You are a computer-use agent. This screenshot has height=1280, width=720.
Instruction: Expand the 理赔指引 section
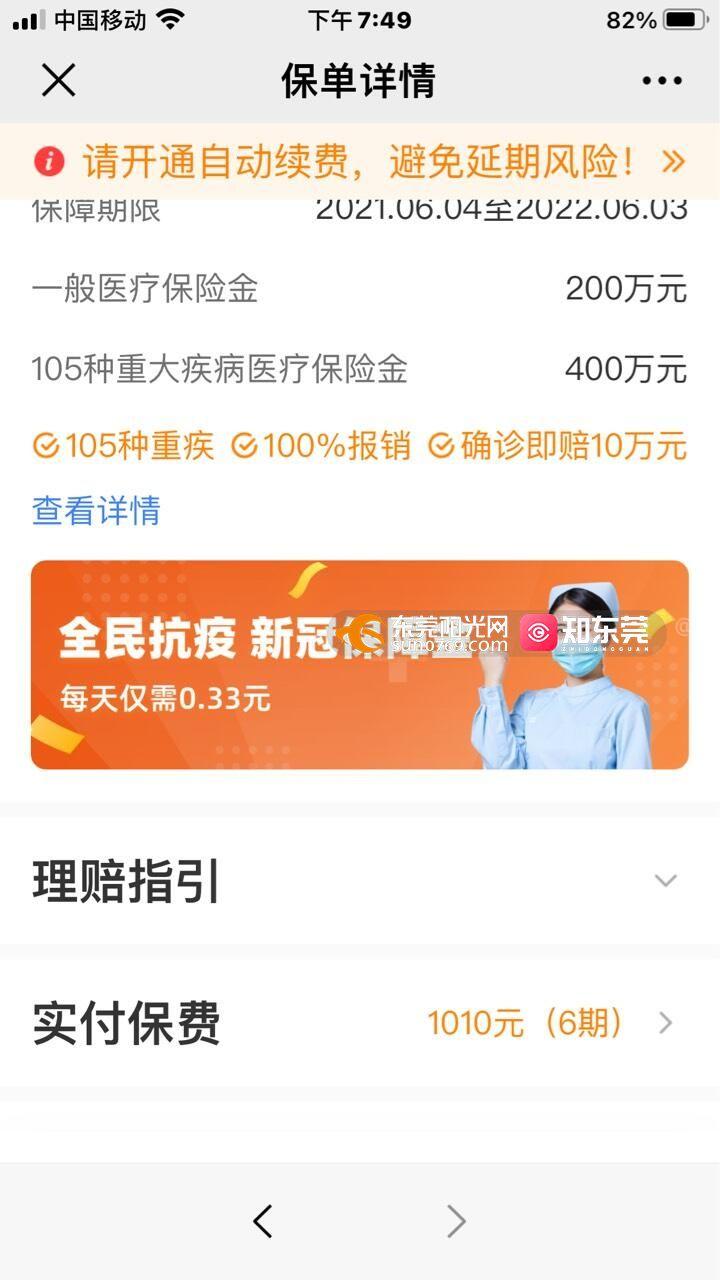[x=360, y=881]
